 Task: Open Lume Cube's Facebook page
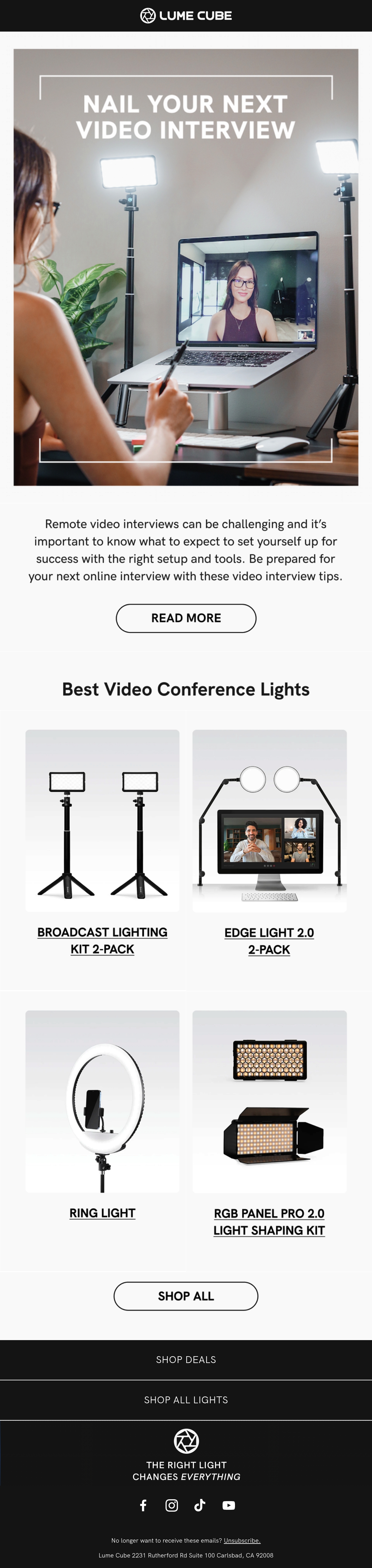[x=143, y=1505]
